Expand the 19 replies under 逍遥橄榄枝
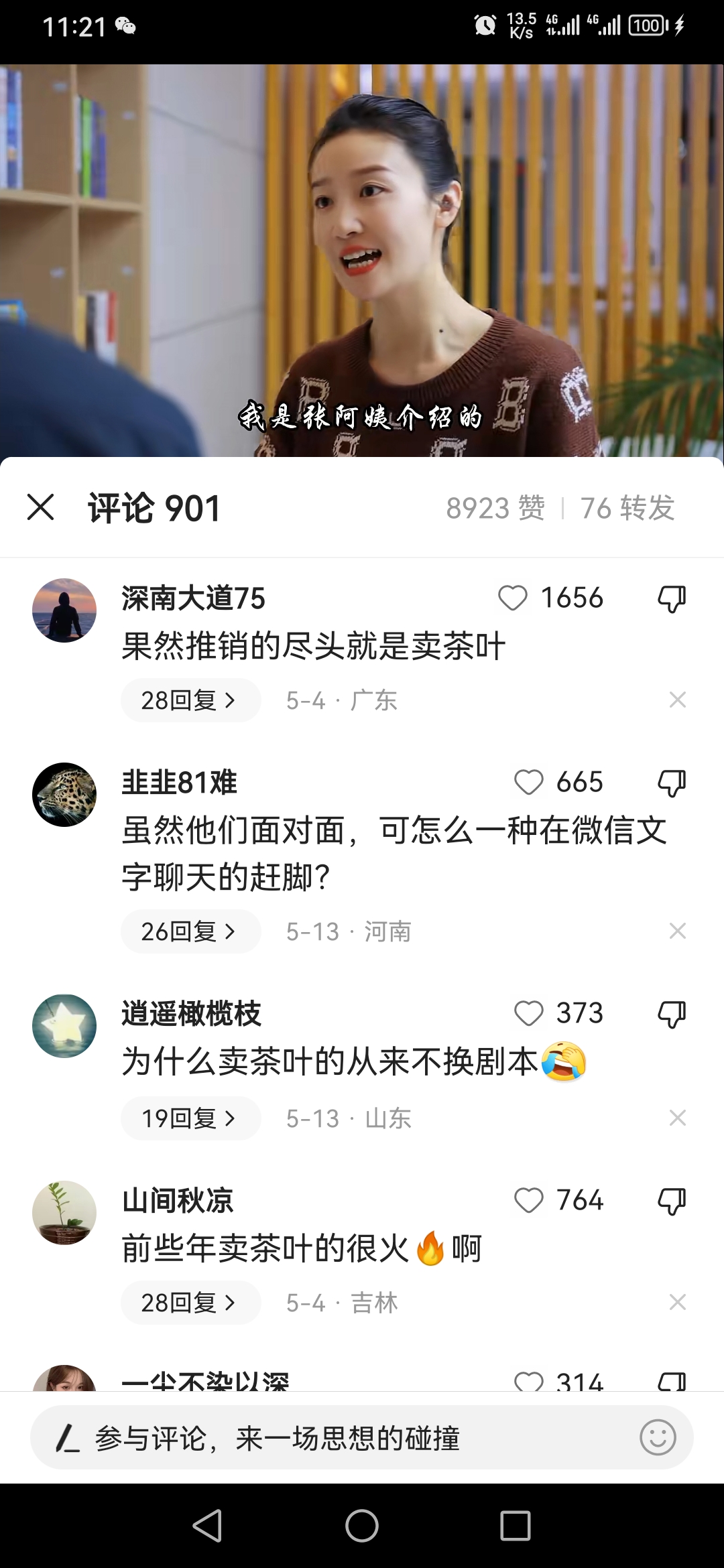The height and width of the screenshot is (1568, 724). (x=190, y=1118)
